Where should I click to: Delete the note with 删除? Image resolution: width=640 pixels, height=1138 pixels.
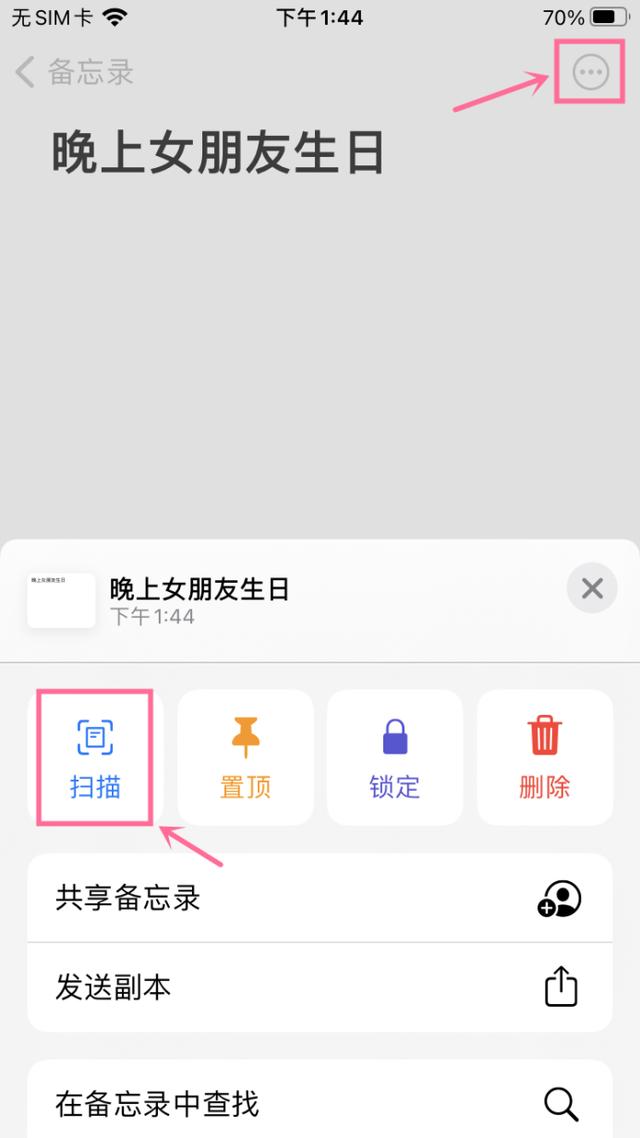click(x=545, y=757)
